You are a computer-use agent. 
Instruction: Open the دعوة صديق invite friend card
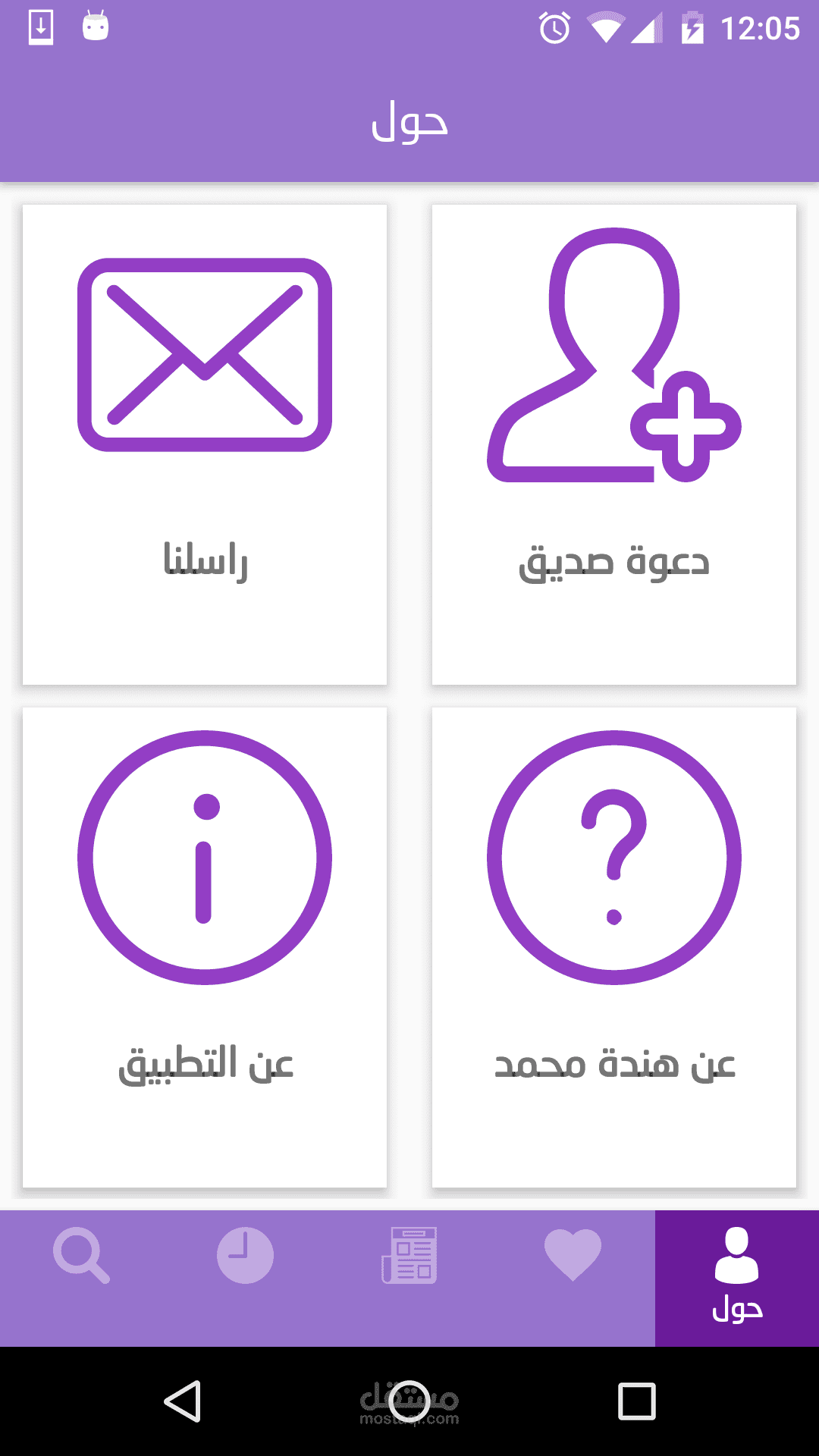614,444
